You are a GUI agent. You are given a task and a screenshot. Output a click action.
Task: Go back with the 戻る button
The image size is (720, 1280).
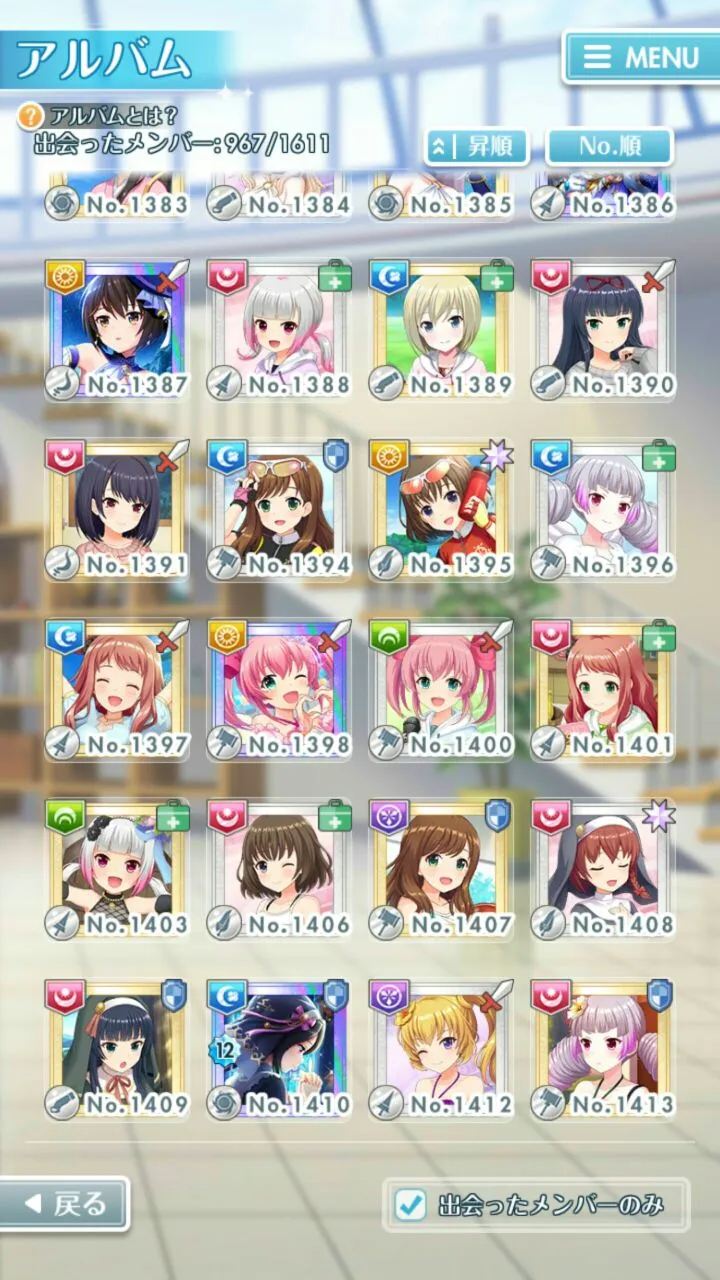(x=65, y=1204)
